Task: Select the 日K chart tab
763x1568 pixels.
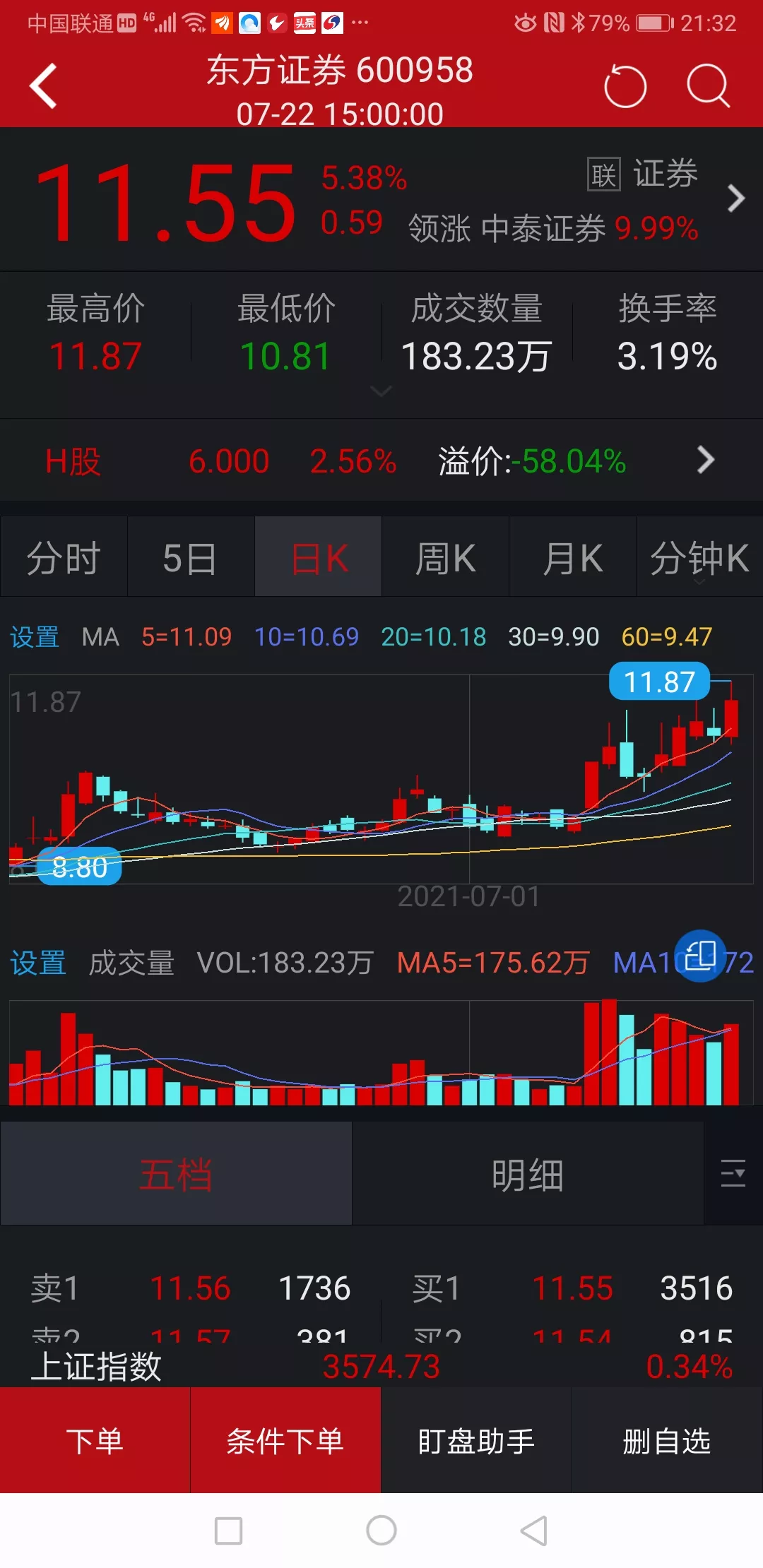Action: (318, 557)
